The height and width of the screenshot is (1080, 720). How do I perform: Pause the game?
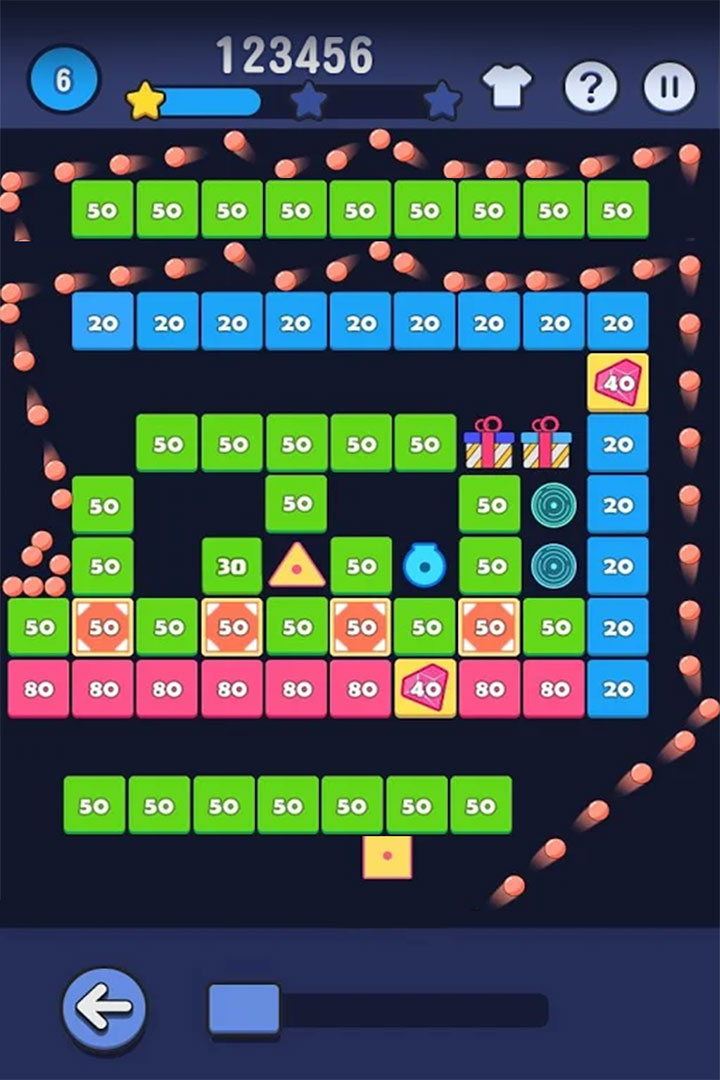coord(669,87)
